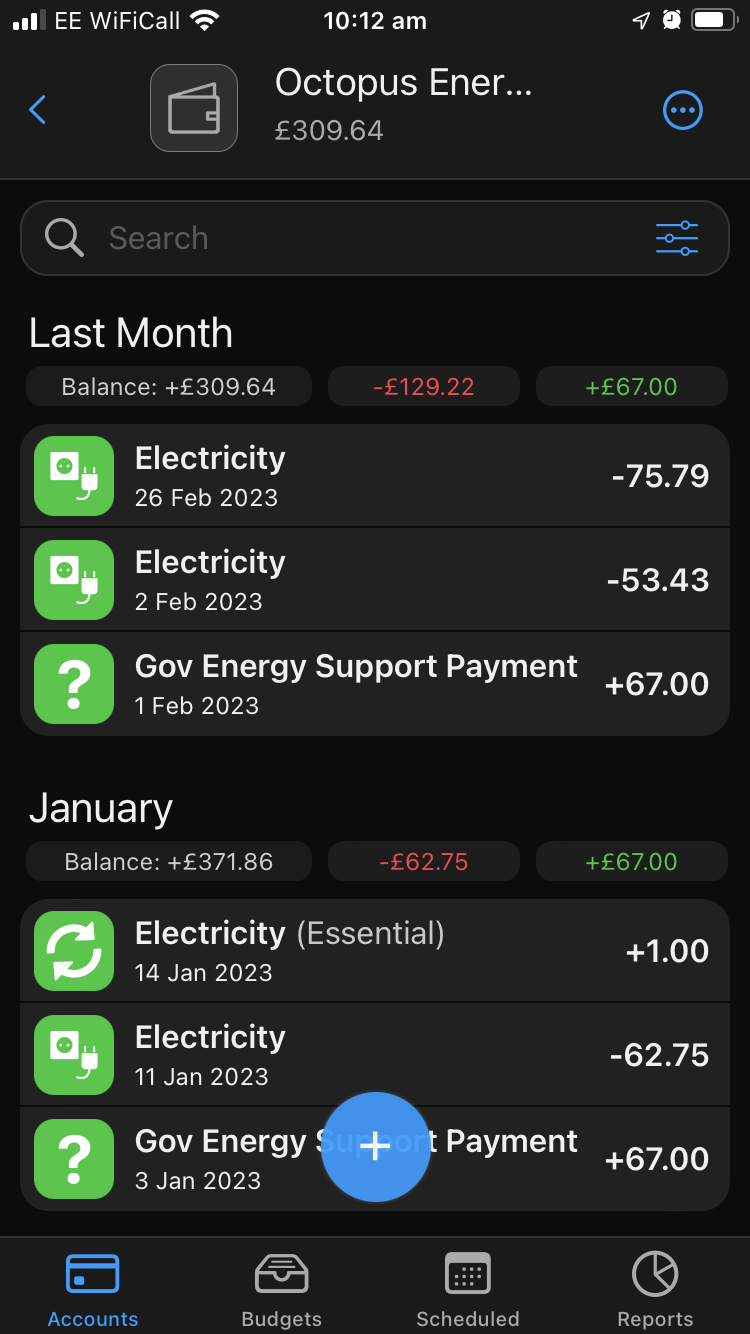Switch to the Reports tab
Image resolution: width=750 pixels, height=1334 pixels.
click(x=655, y=1289)
